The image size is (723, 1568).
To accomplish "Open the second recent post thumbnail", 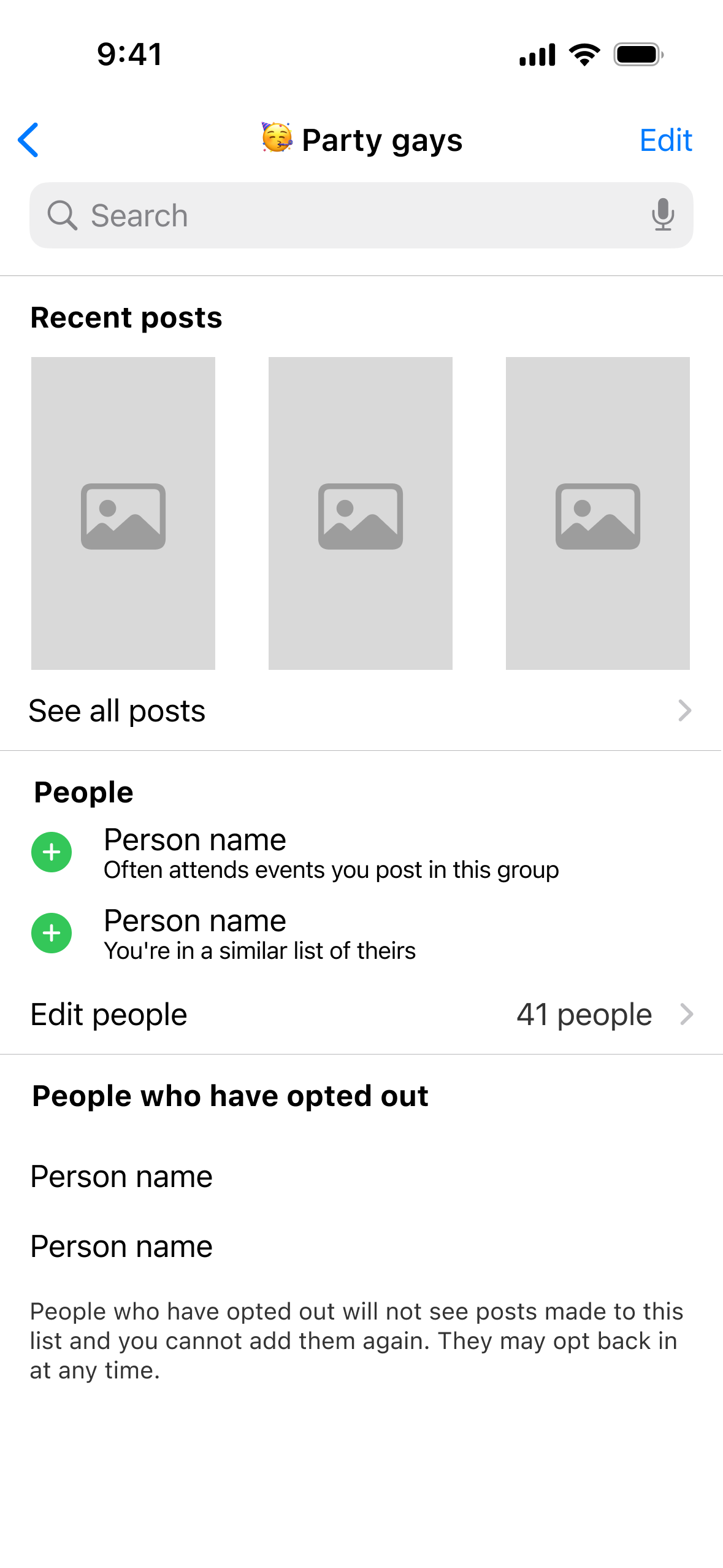I will click(361, 513).
